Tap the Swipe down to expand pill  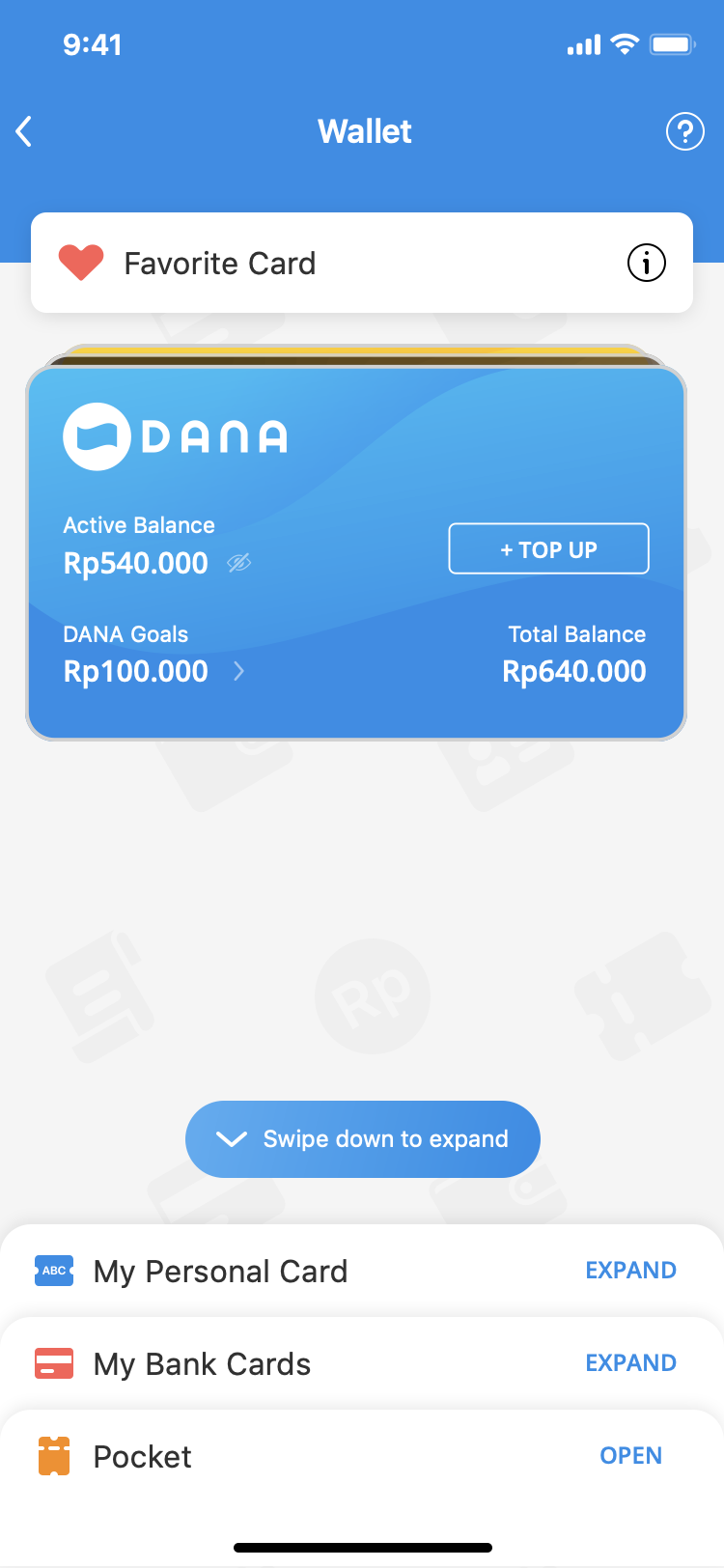click(363, 1139)
